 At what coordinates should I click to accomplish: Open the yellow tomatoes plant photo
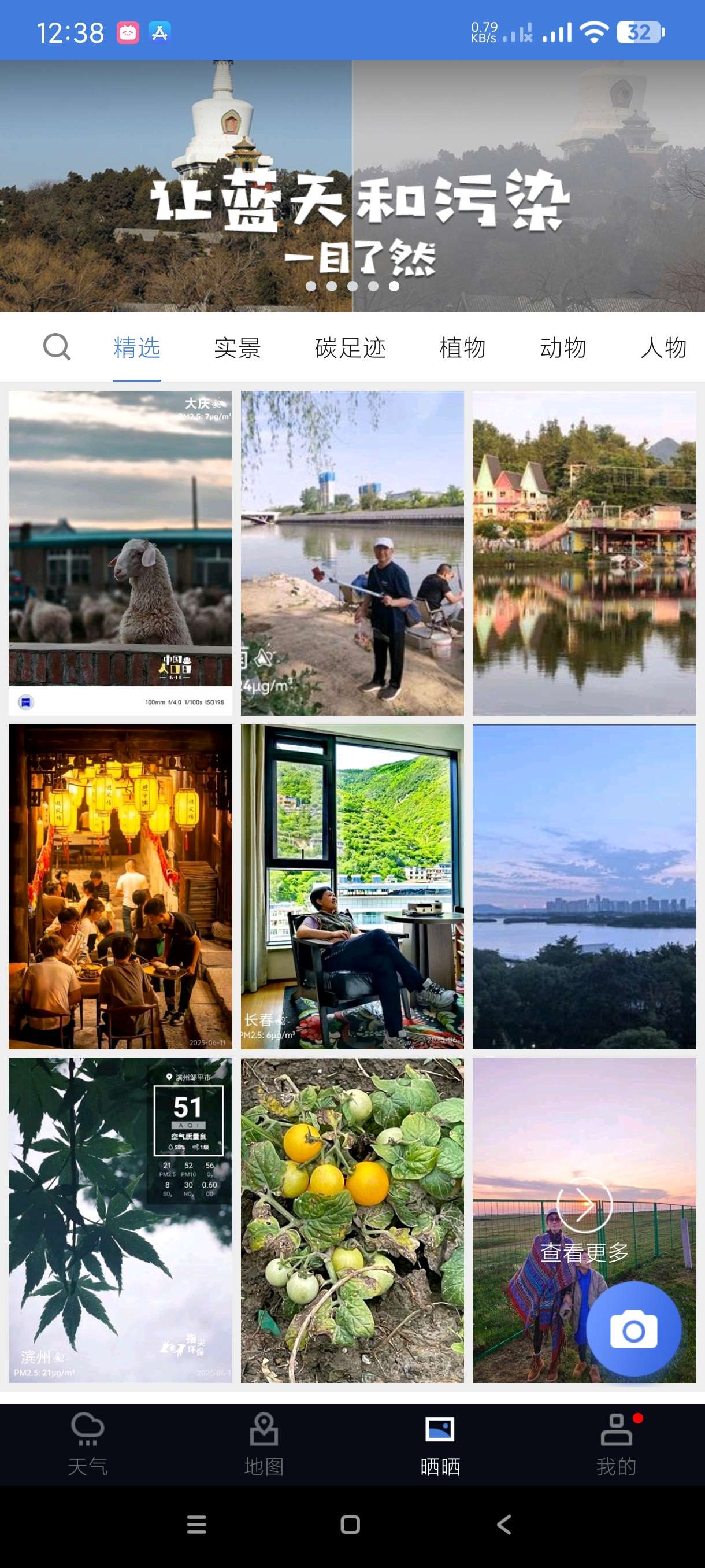click(352, 1220)
